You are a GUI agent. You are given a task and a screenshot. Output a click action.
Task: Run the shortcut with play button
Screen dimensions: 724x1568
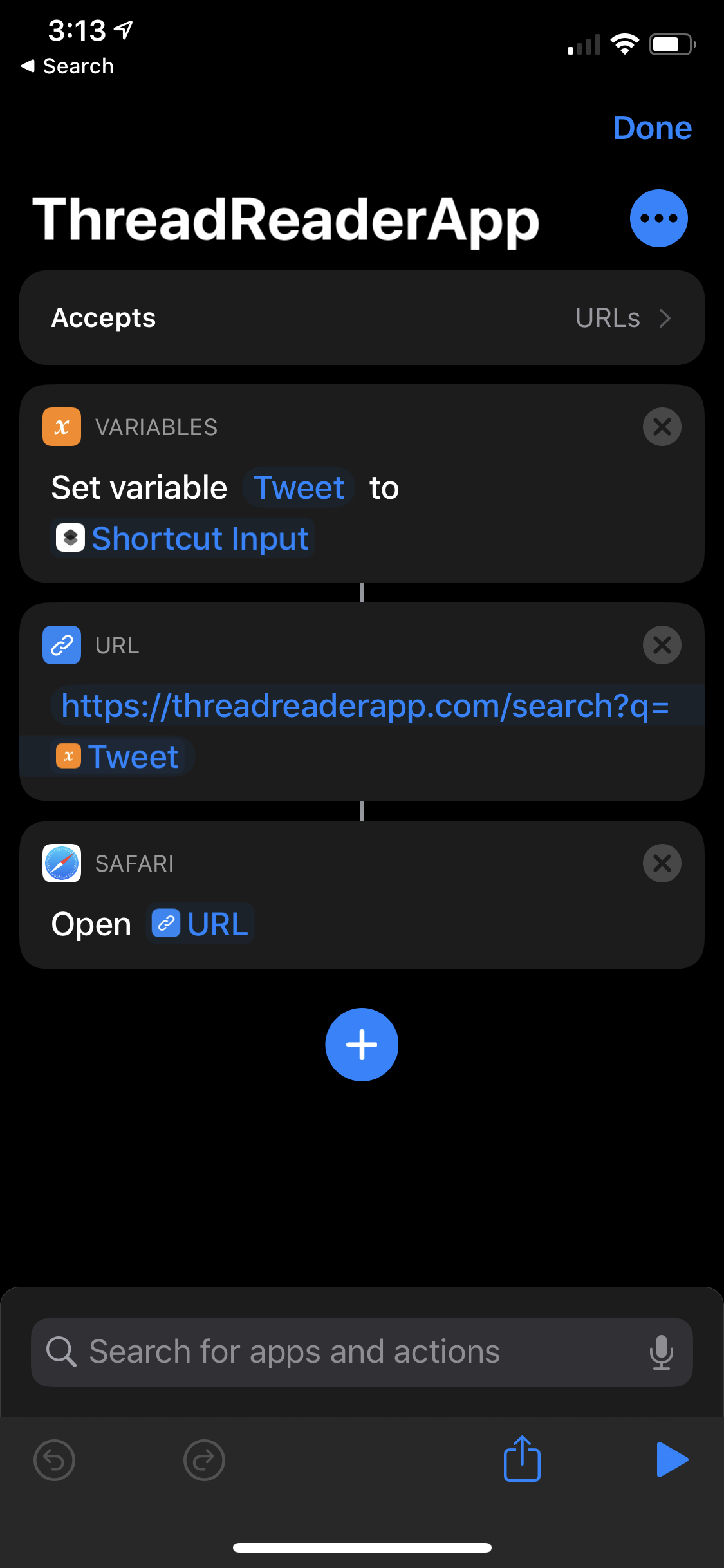(x=672, y=1460)
